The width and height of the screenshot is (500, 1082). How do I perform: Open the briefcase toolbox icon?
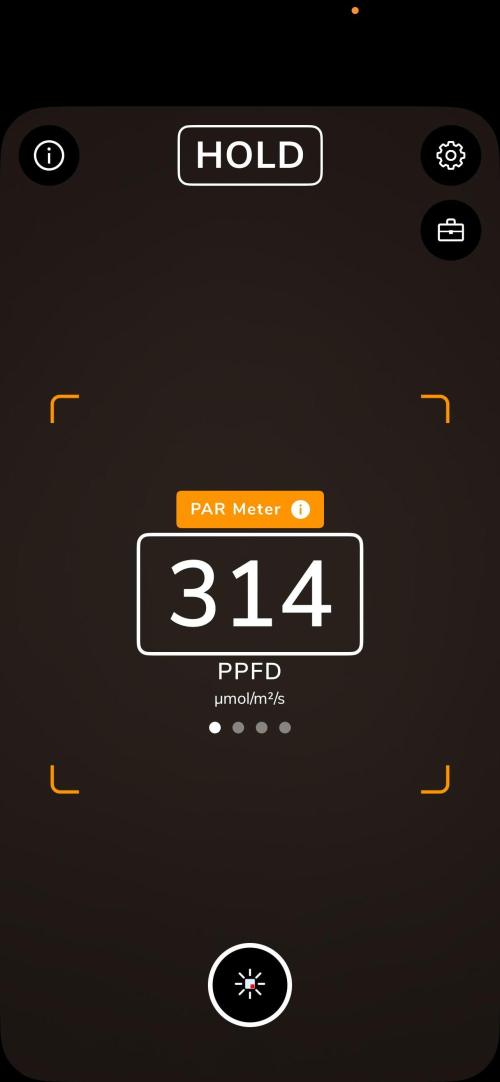451,230
